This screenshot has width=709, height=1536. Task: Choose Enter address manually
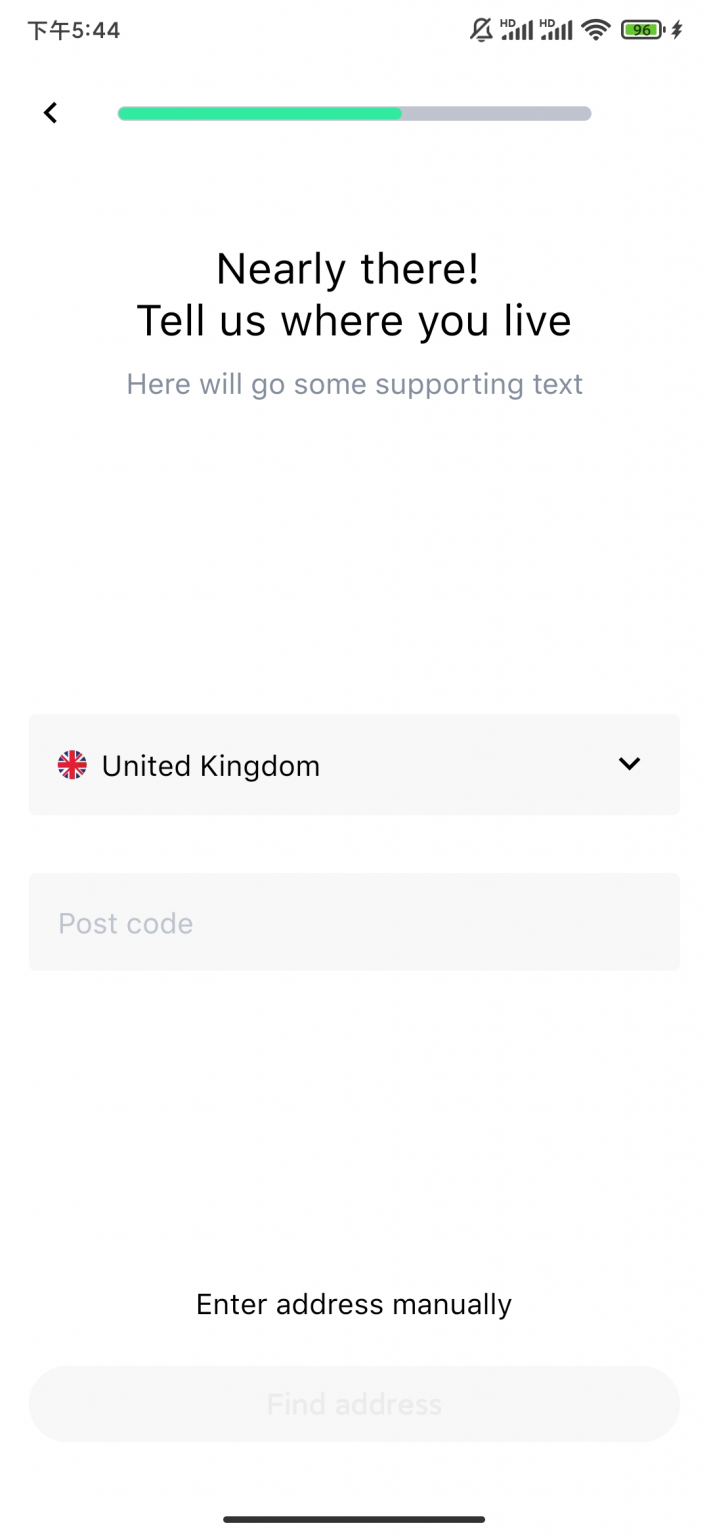point(354,1304)
